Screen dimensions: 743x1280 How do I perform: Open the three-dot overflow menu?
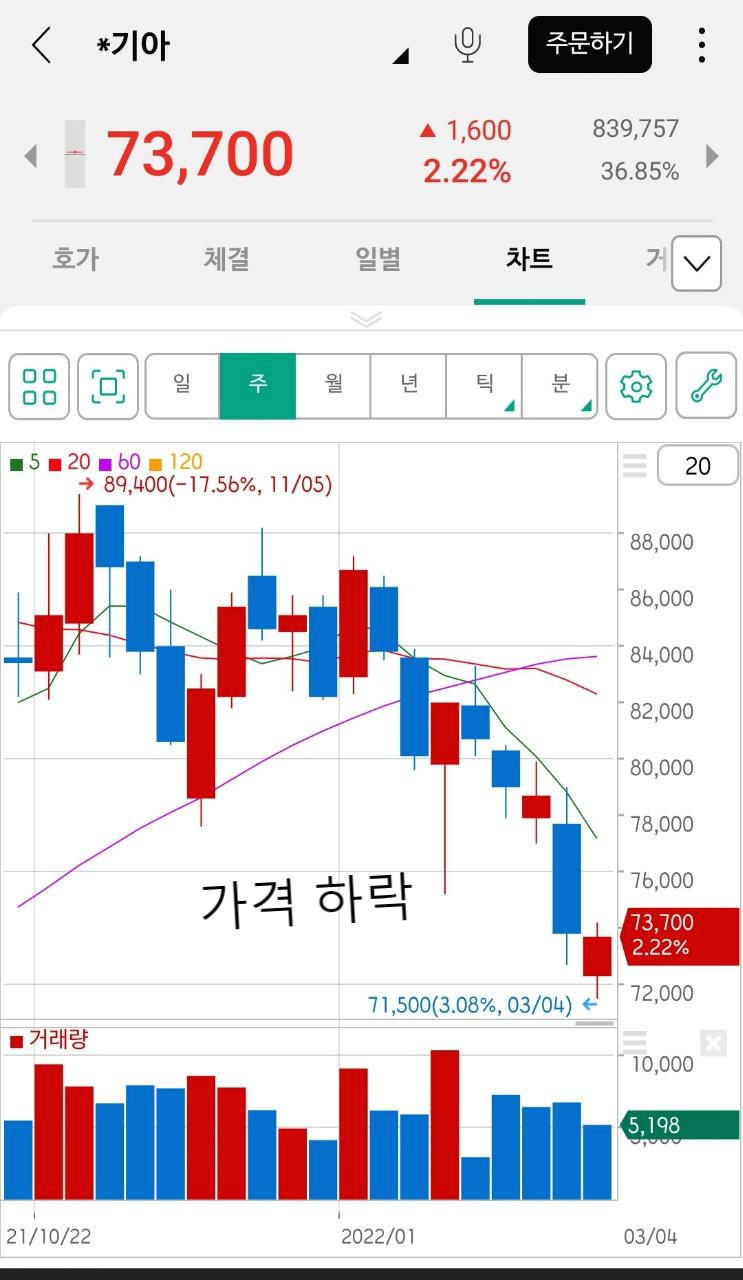[702, 45]
